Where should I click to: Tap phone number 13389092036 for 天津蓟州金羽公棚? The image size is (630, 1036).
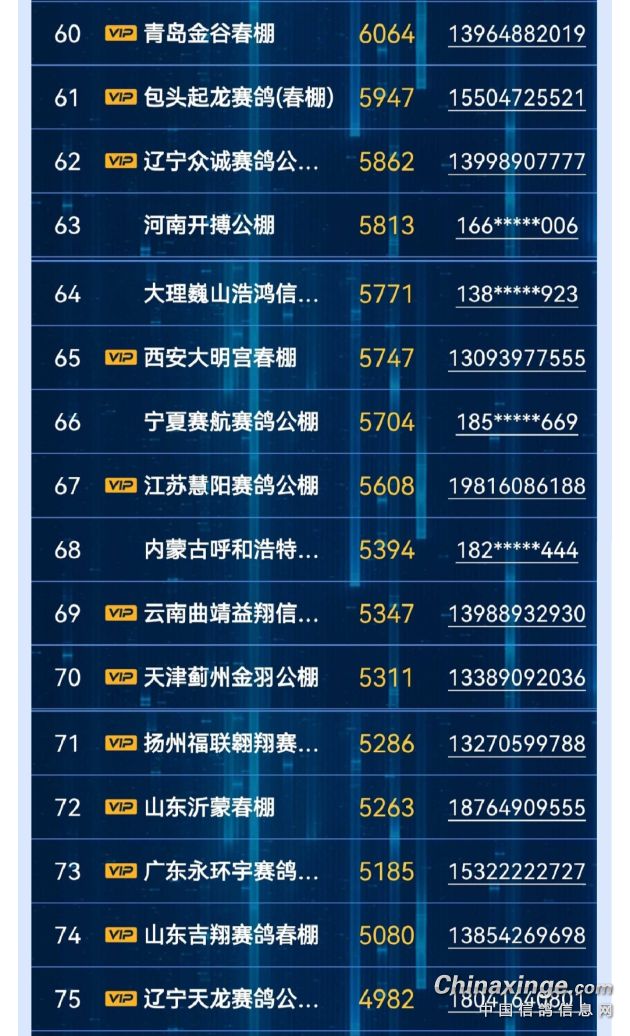click(x=517, y=677)
